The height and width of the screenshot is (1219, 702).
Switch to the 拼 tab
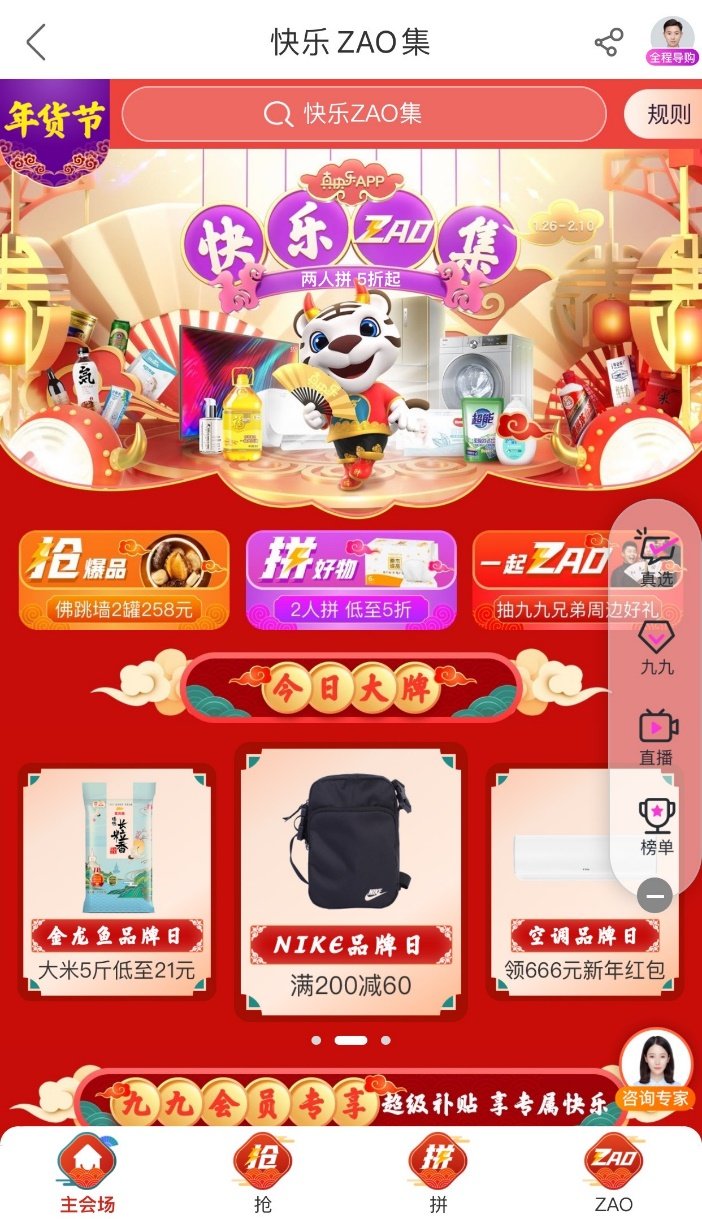coord(438,1174)
